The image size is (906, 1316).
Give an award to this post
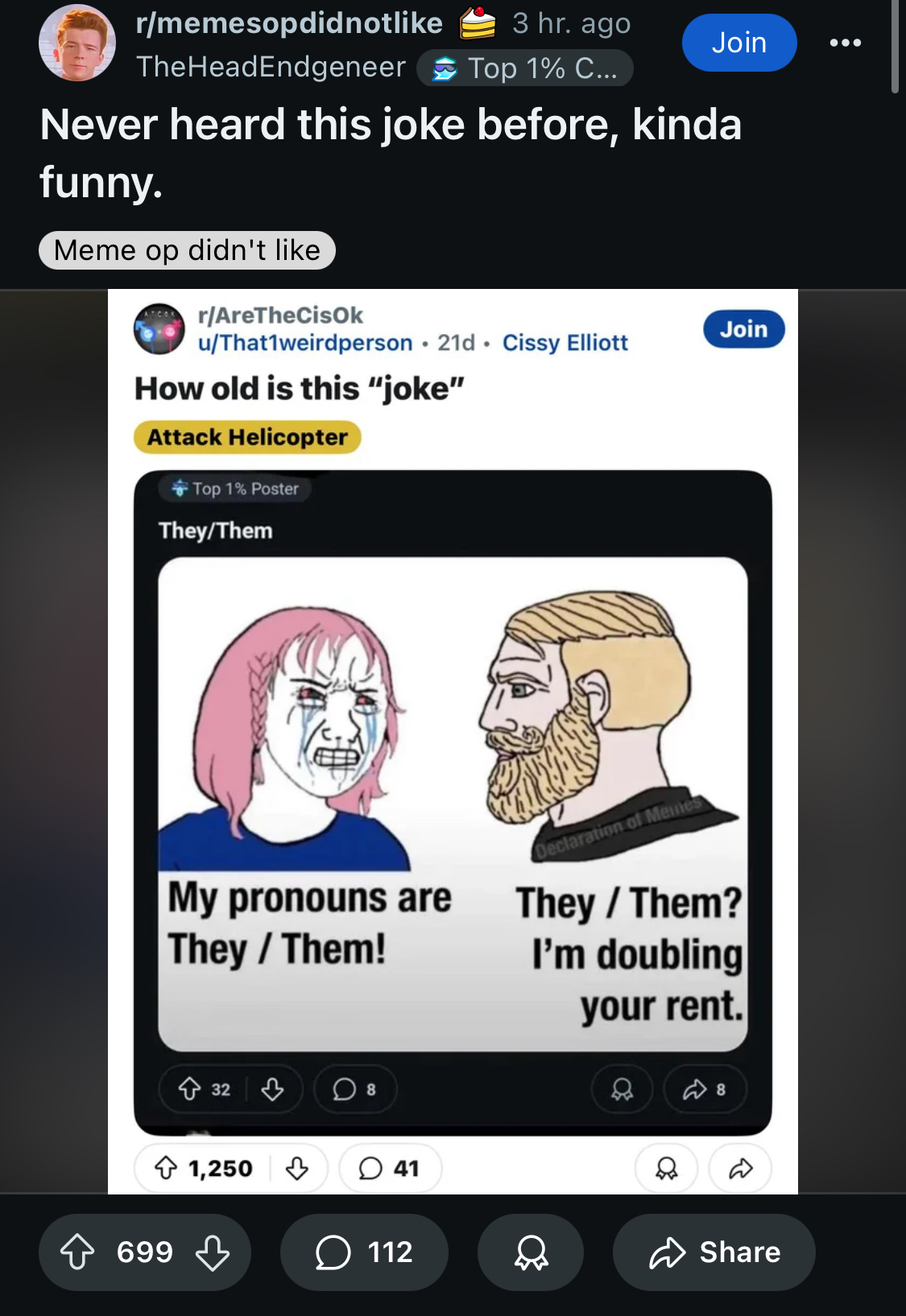click(x=531, y=1252)
